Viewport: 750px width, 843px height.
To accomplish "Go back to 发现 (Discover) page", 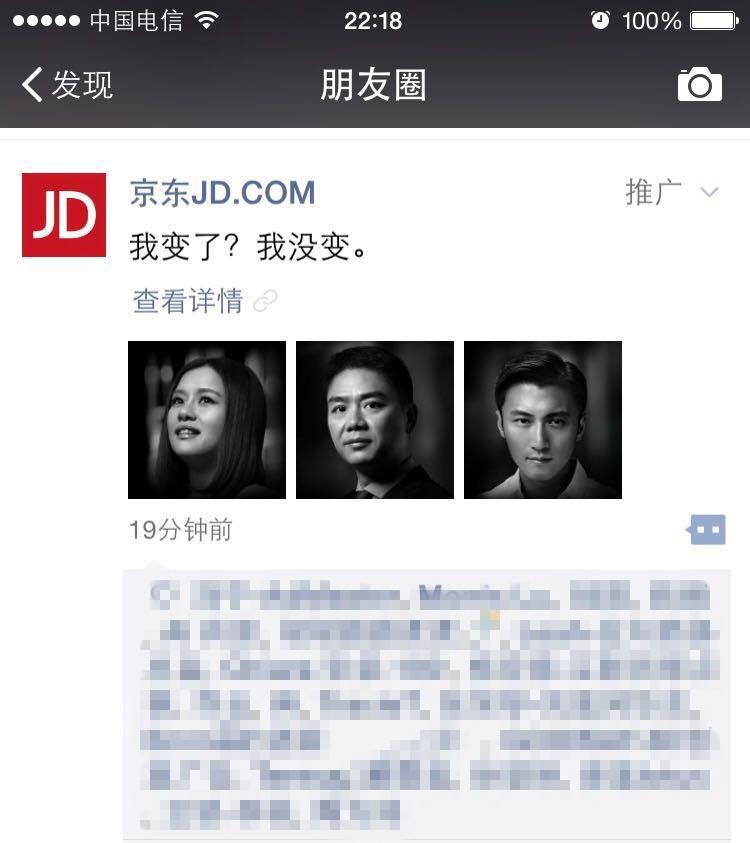I will [x=68, y=85].
